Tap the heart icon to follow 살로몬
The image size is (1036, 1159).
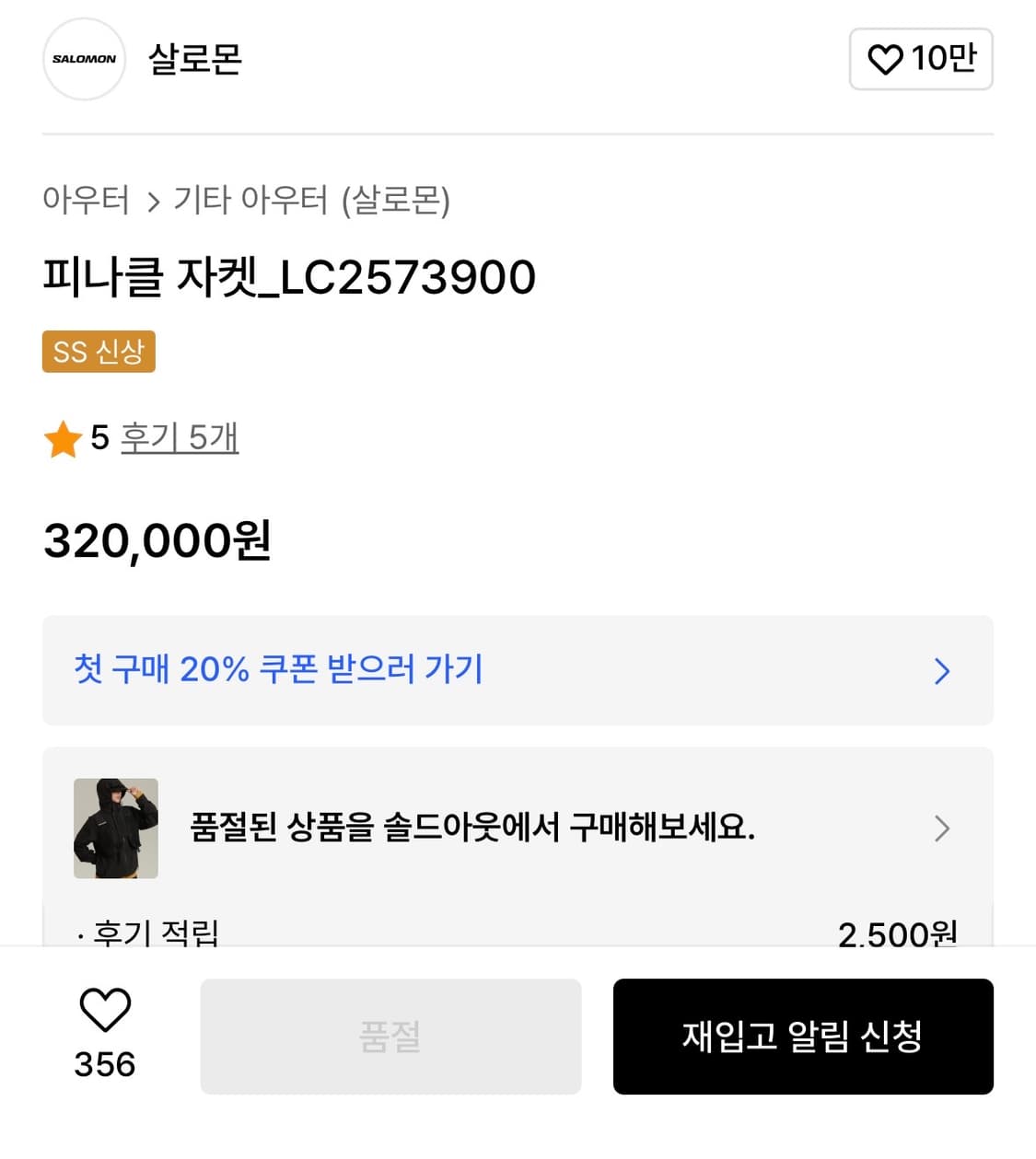[887, 59]
